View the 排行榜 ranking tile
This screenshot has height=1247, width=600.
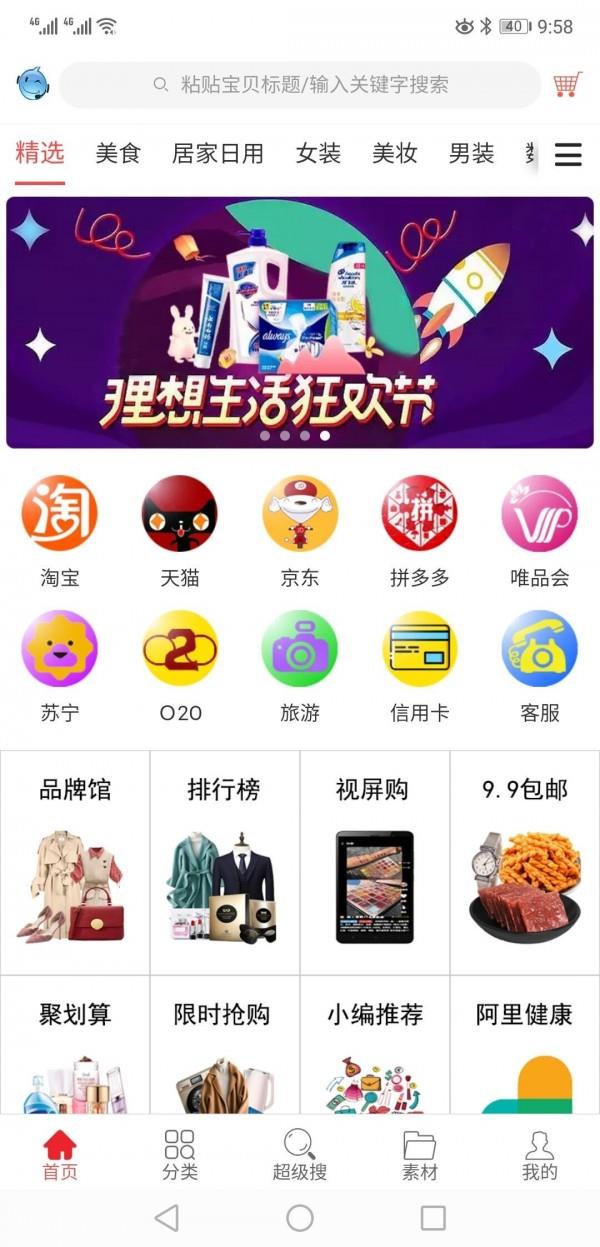pyautogui.click(x=224, y=862)
